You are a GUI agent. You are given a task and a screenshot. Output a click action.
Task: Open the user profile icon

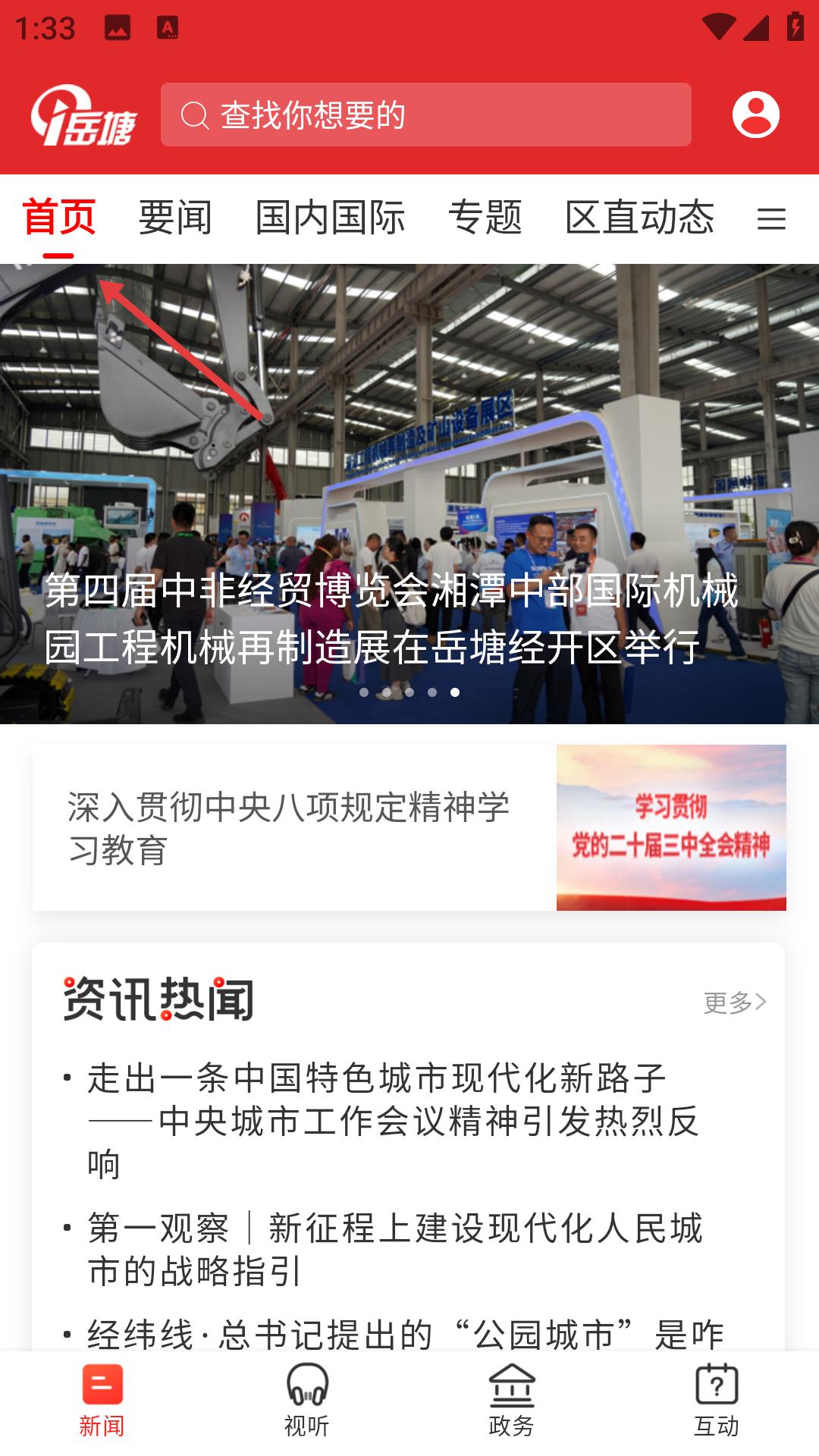(x=755, y=115)
